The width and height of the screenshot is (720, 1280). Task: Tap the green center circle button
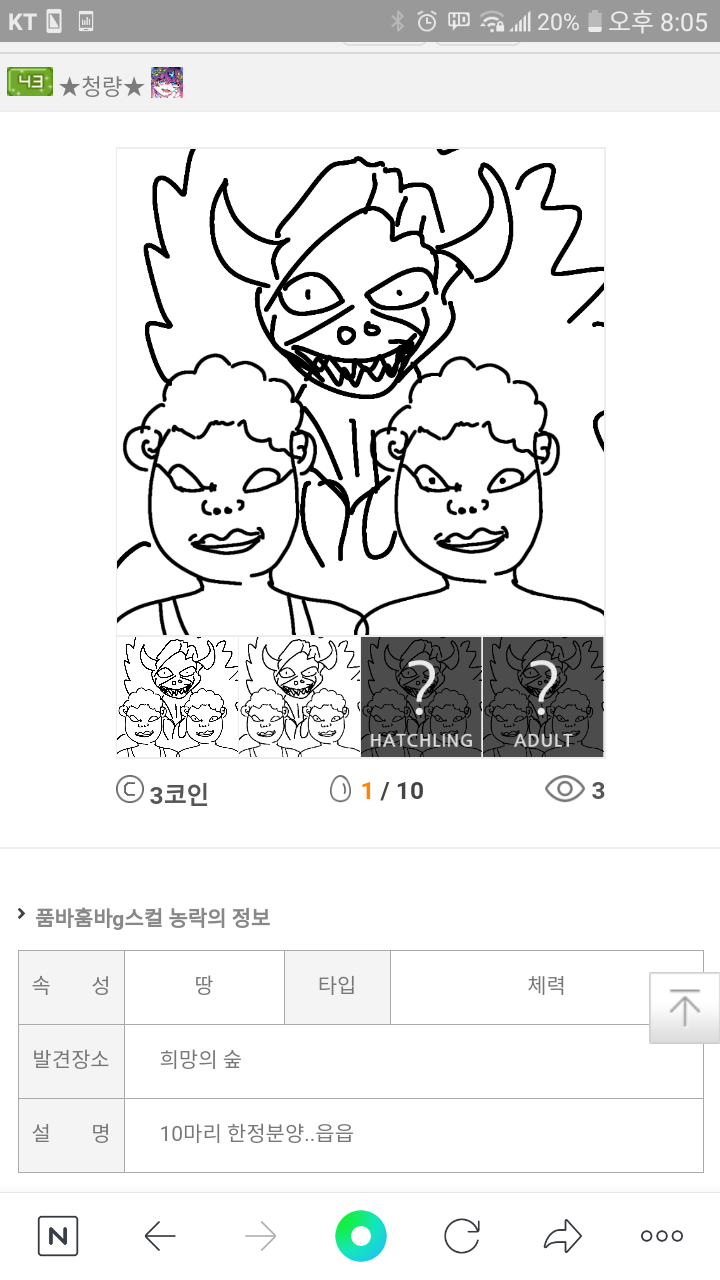[x=361, y=1237]
